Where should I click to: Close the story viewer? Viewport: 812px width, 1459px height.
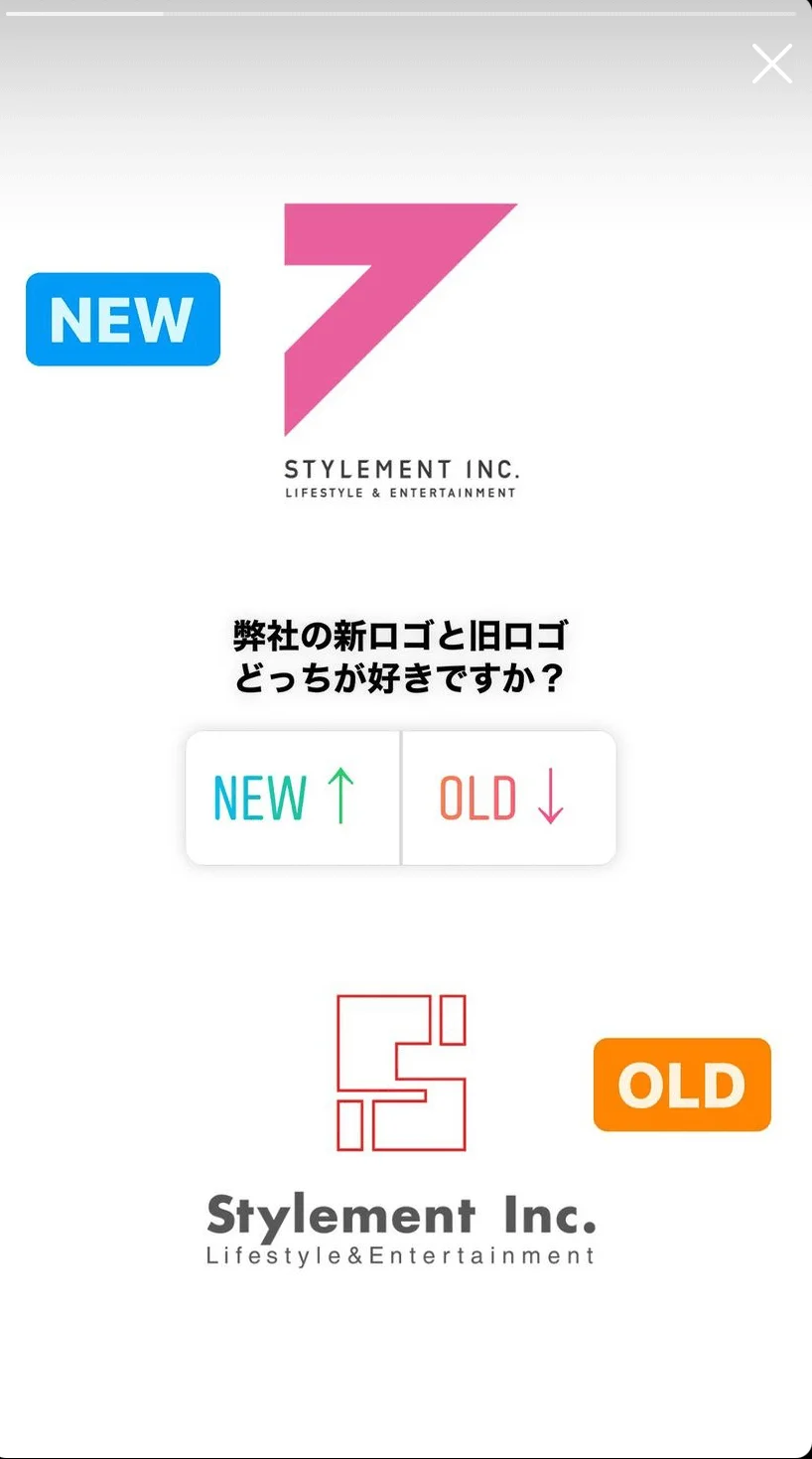(771, 65)
